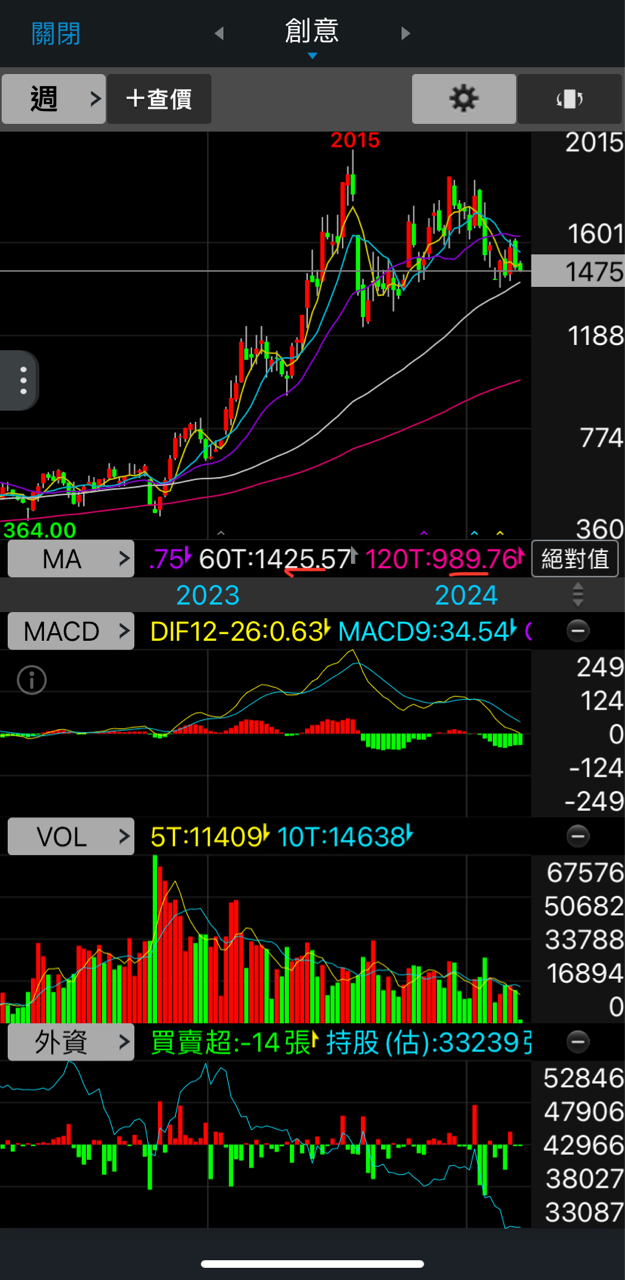This screenshot has width=625, height=1280.
Task: Go to previous stock with left arrow
Action: pyautogui.click(x=220, y=34)
